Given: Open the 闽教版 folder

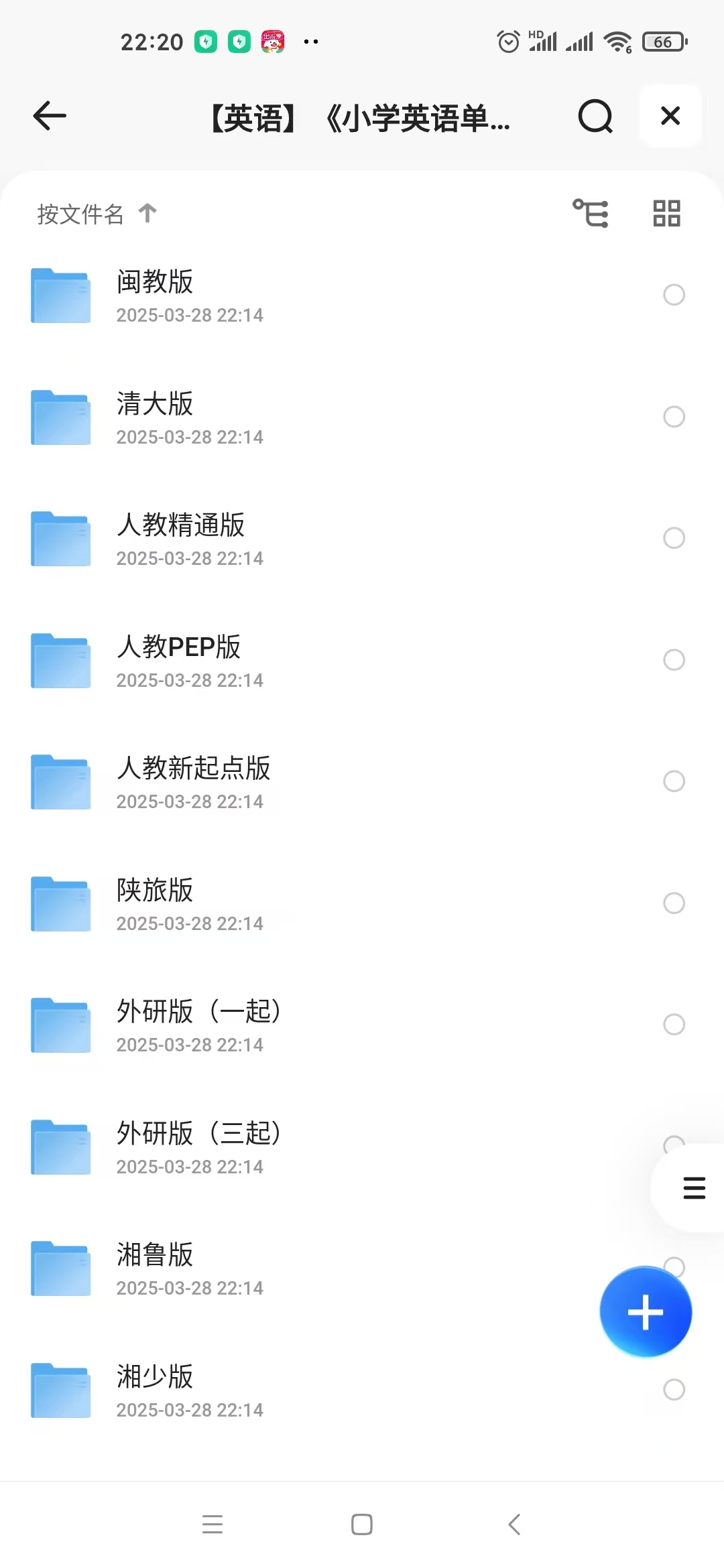Looking at the screenshot, I should coord(362,296).
